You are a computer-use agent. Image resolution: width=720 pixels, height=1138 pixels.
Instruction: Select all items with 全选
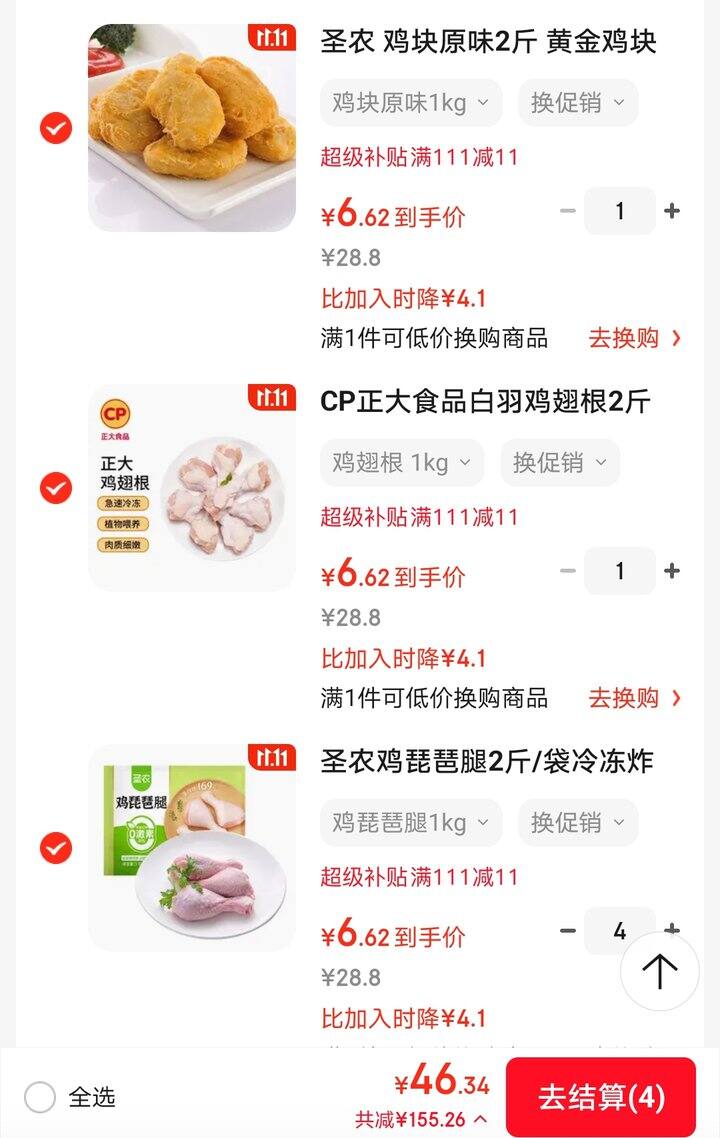41,1097
